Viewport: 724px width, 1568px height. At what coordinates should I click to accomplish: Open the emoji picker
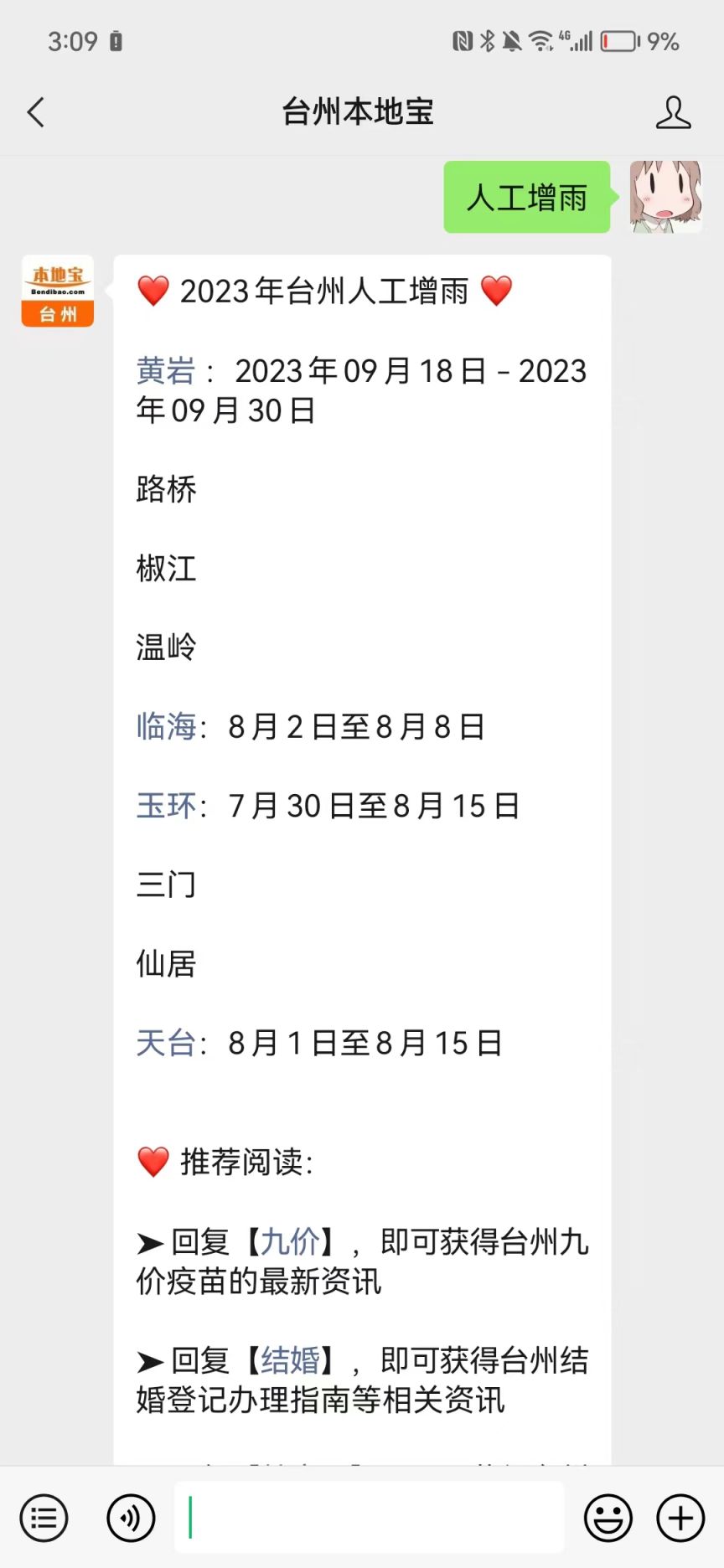pos(608,1518)
